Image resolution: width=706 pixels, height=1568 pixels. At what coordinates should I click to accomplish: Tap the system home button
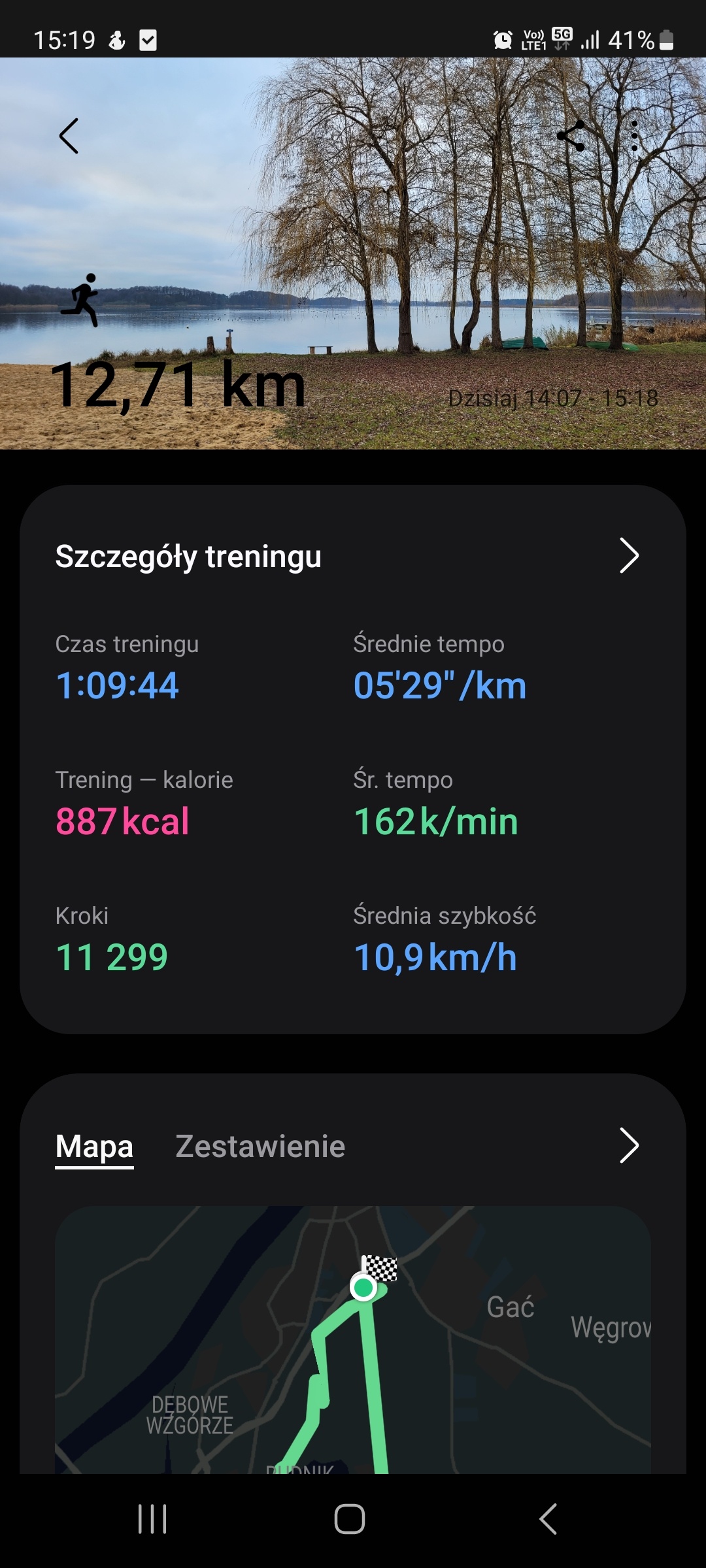click(x=350, y=1518)
